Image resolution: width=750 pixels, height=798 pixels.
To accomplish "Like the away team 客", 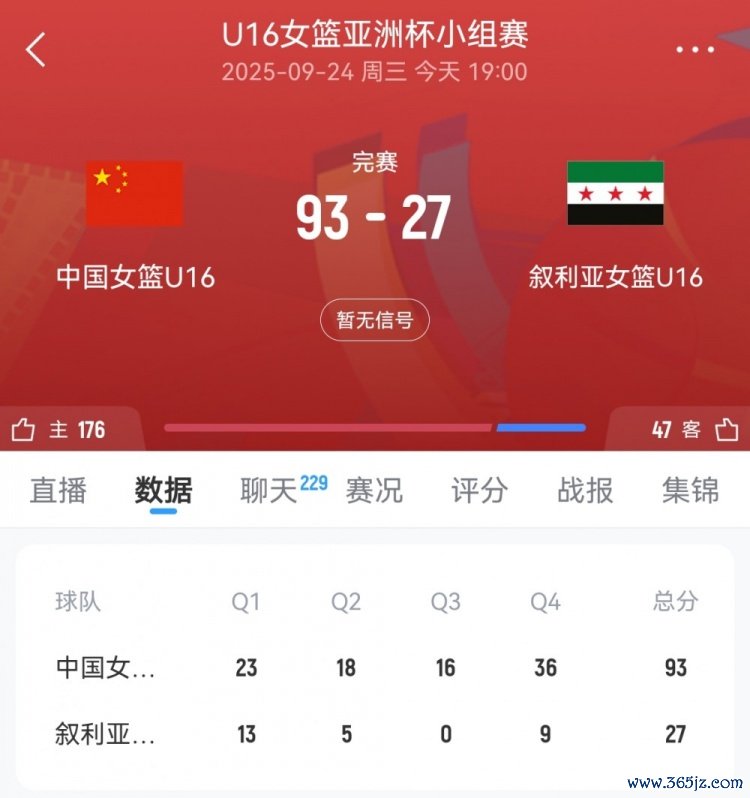I will [726, 430].
